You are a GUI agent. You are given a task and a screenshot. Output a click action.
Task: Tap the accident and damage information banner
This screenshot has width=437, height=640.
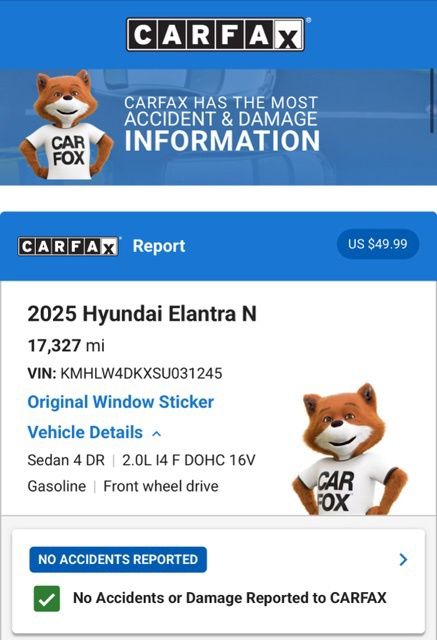point(218,127)
